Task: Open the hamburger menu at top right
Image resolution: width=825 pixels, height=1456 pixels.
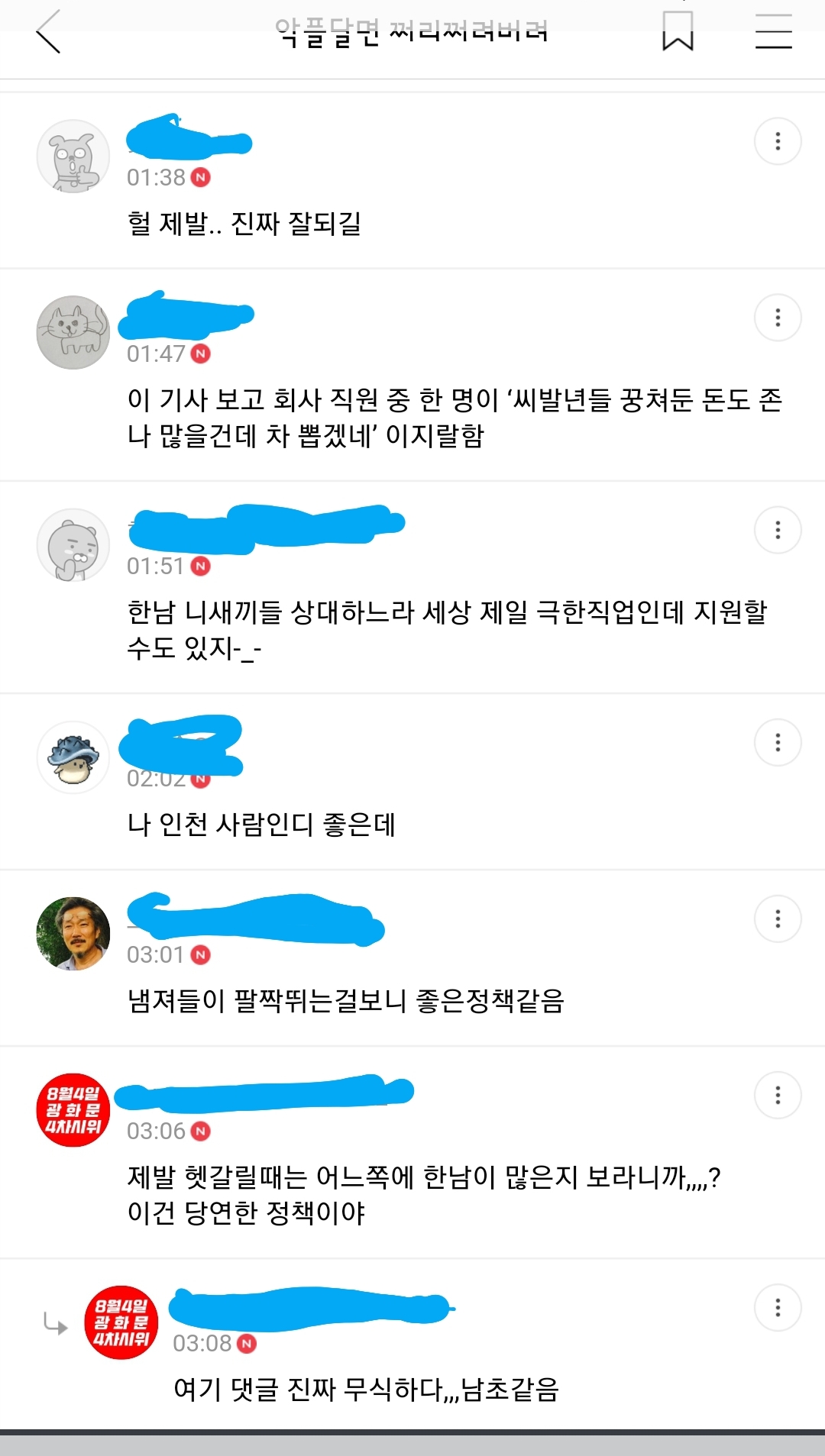Action: [x=773, y=32]
